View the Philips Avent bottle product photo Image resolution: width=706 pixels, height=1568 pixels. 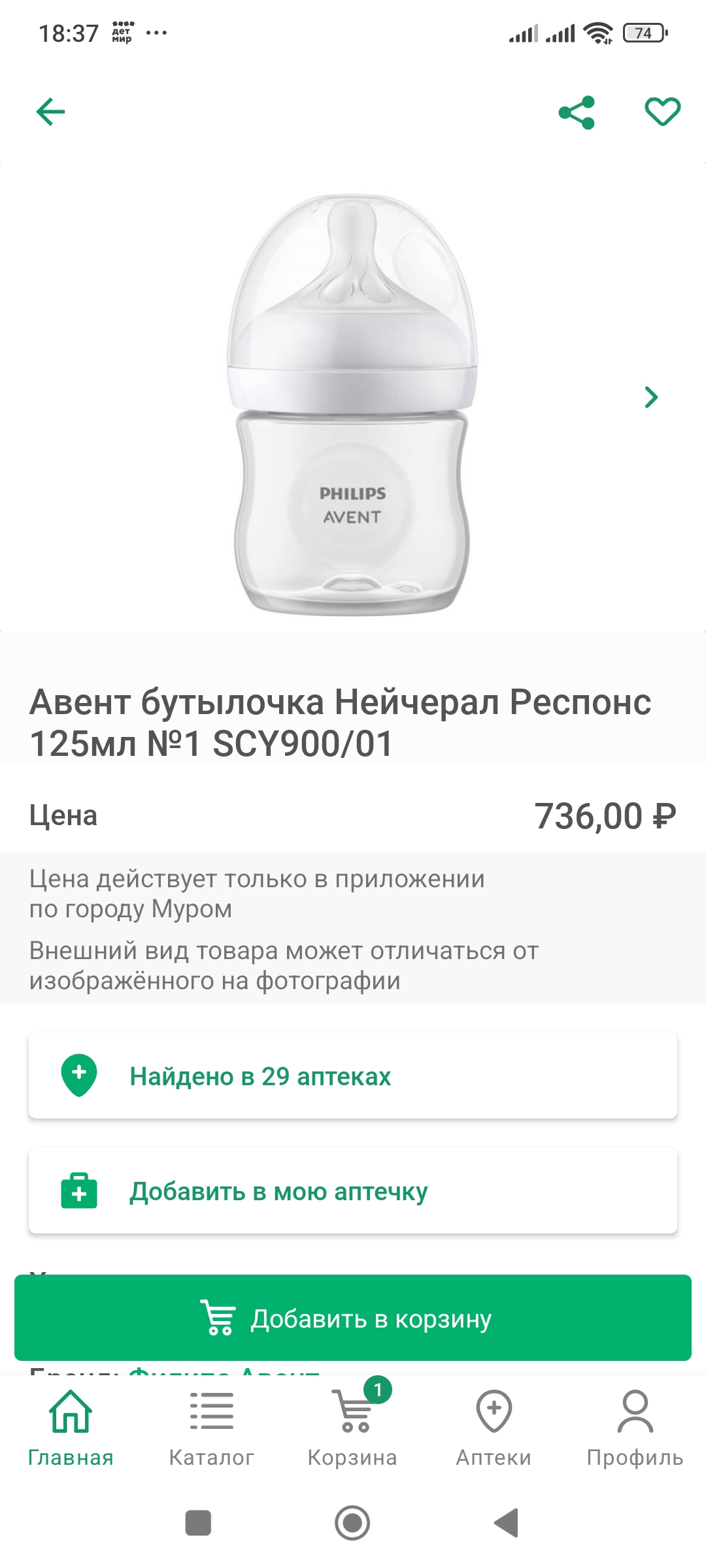[x=353, y=405]
